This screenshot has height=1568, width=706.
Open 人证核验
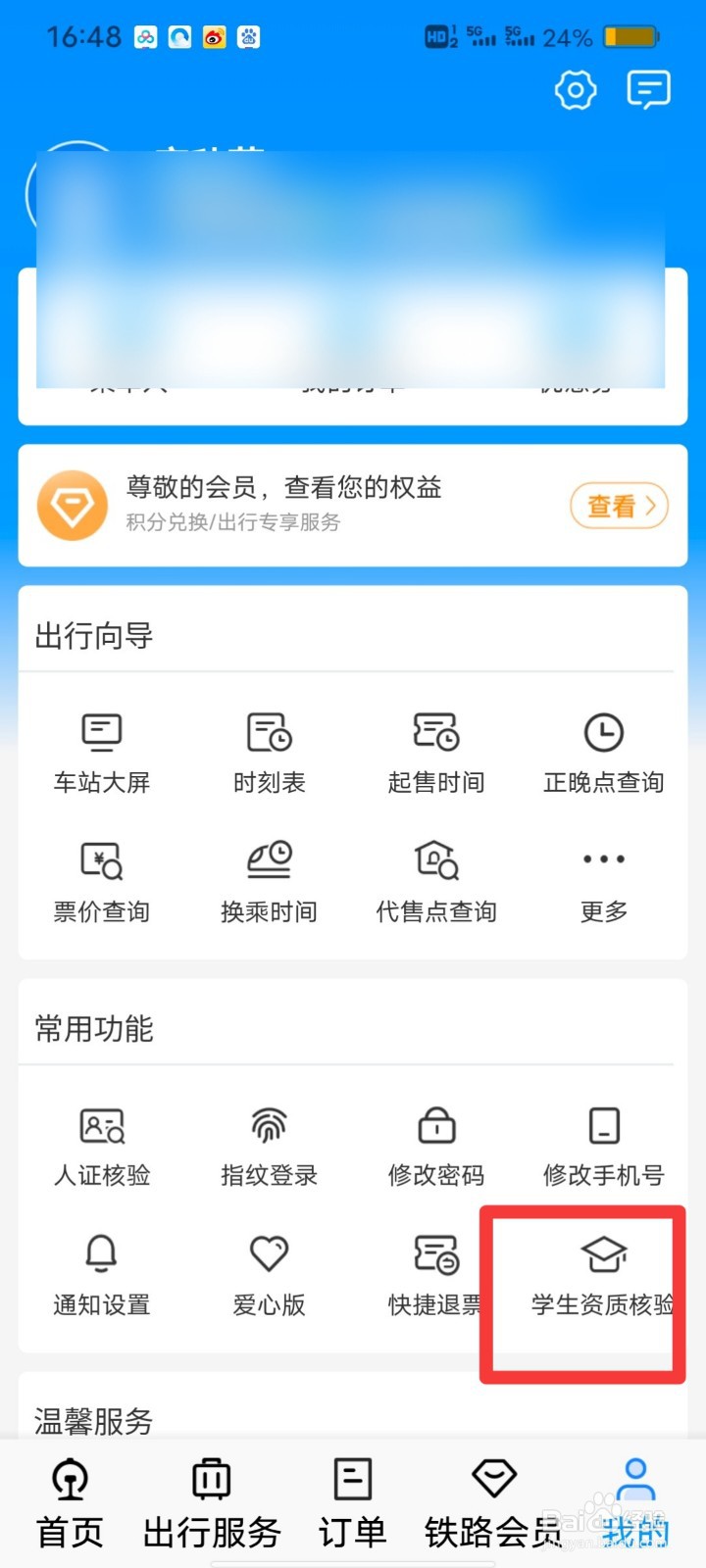coord(102,1147)
